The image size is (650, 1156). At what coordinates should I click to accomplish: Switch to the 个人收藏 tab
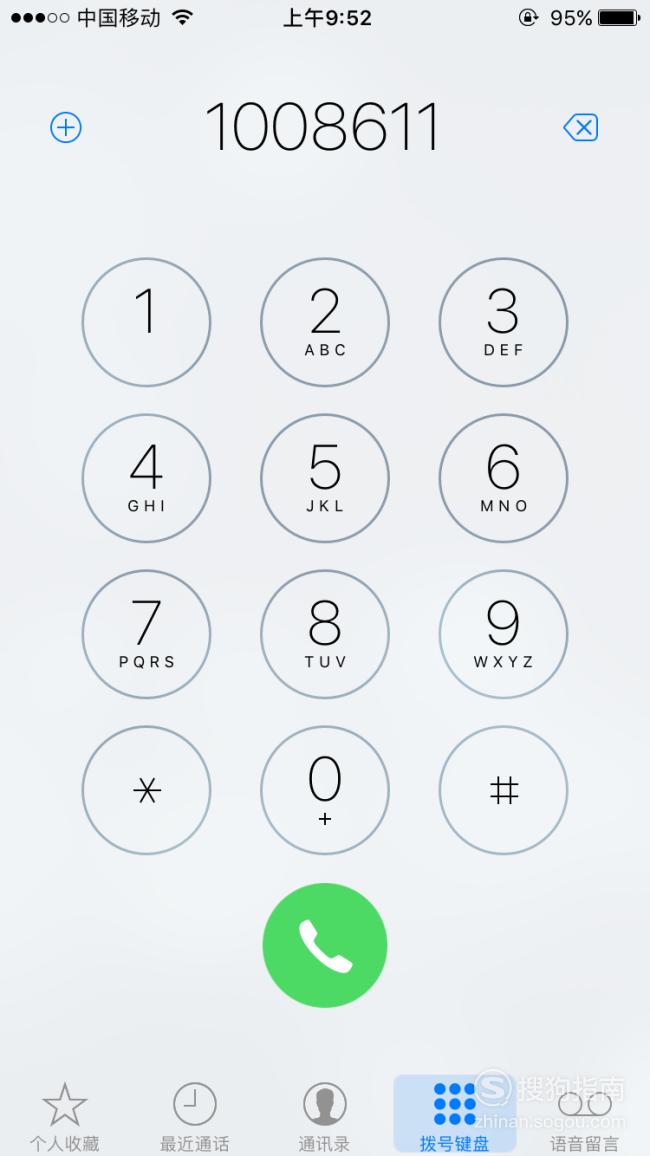point(65,1117)
